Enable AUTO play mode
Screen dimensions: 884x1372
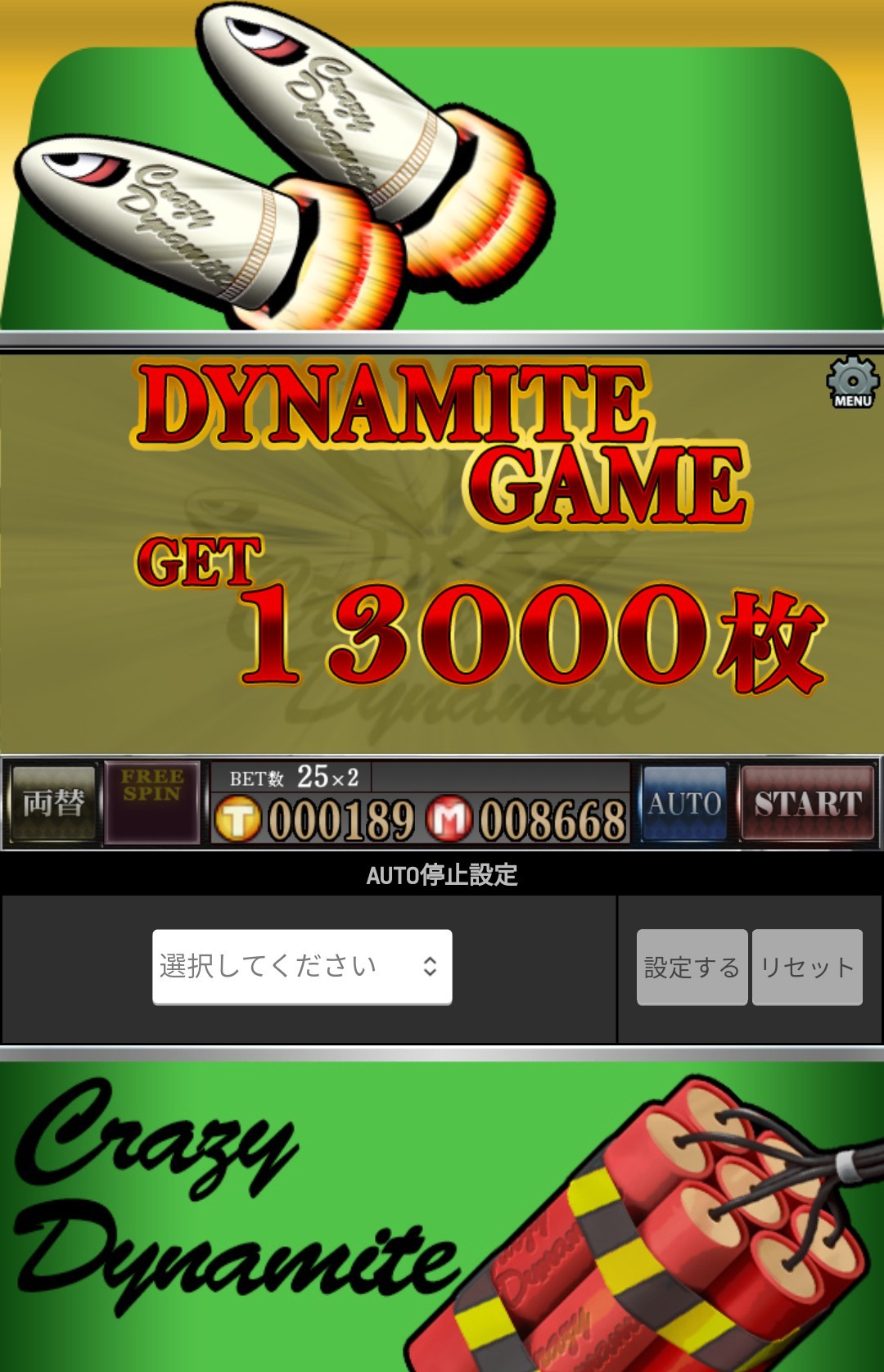[x=684, y=803]
